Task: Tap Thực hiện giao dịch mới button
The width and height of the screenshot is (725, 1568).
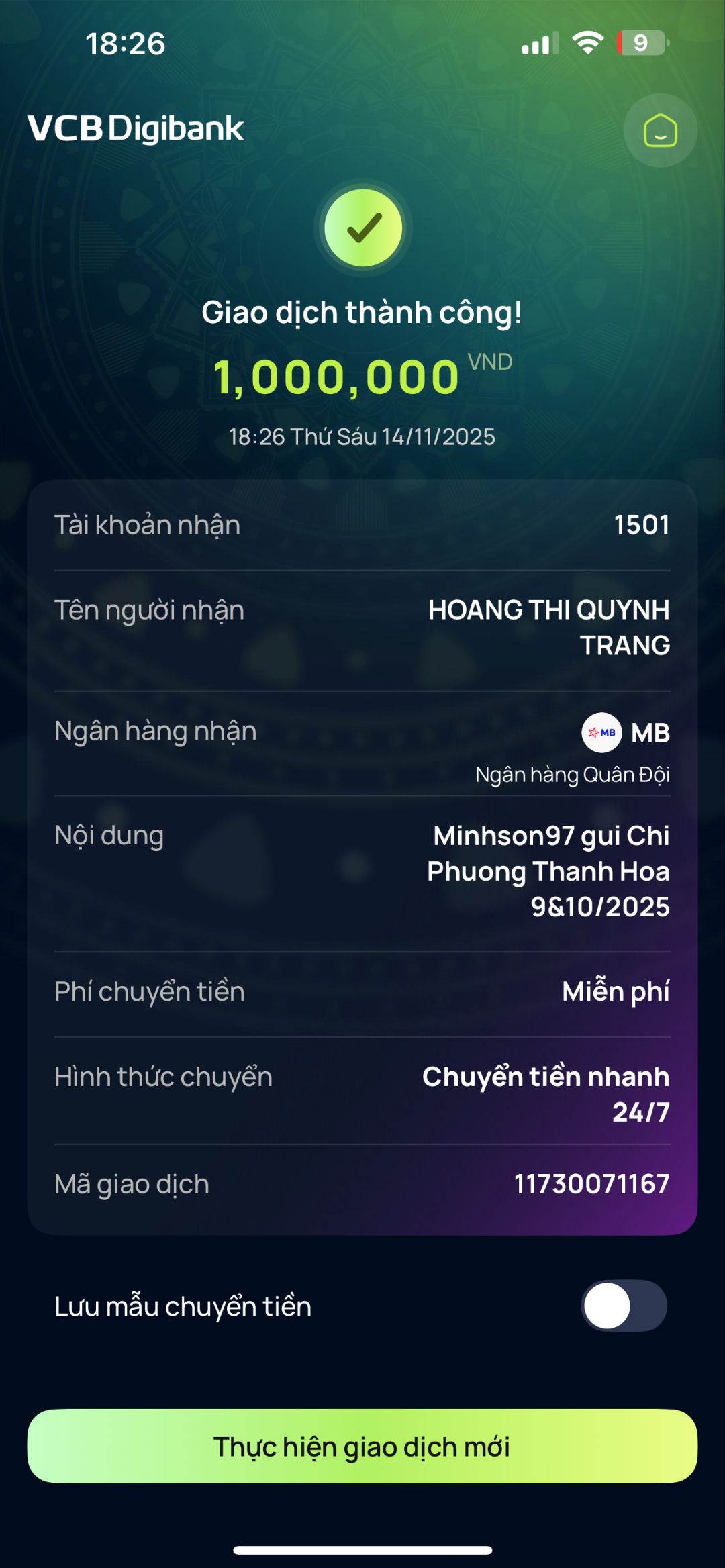Action: [x=362, y=1446]
